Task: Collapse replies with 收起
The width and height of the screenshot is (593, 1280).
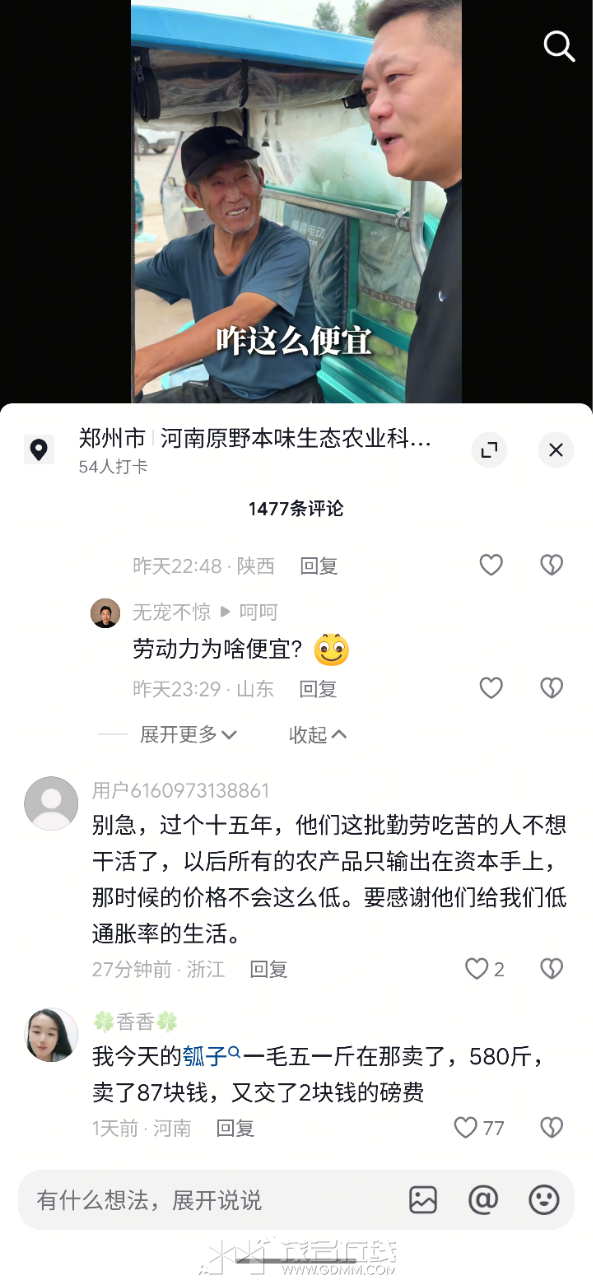Action: tap(318, 734)
